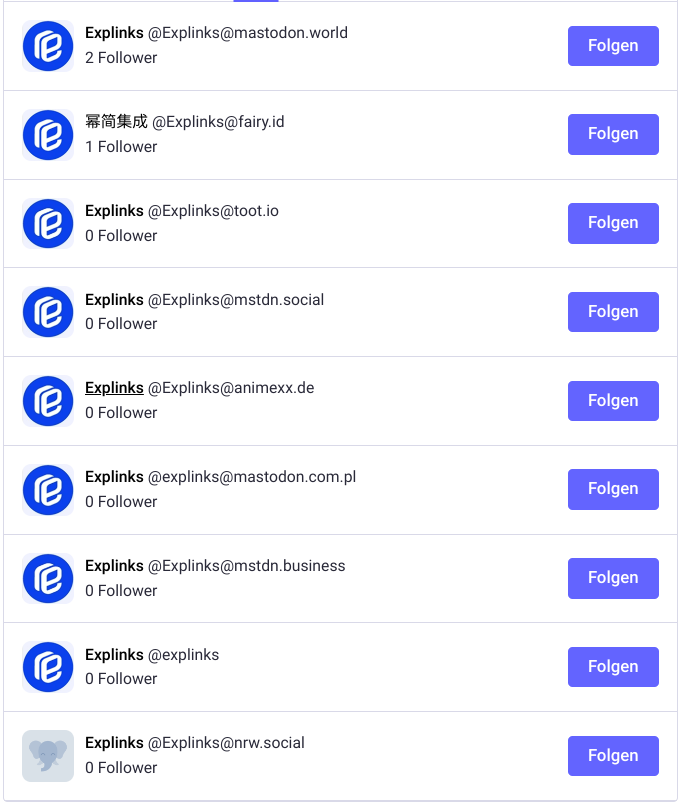Screen dimensions: 679x802
Task: Tap Folgen for @explinks@mastodon.com.pl
Action: coord(613,489)
